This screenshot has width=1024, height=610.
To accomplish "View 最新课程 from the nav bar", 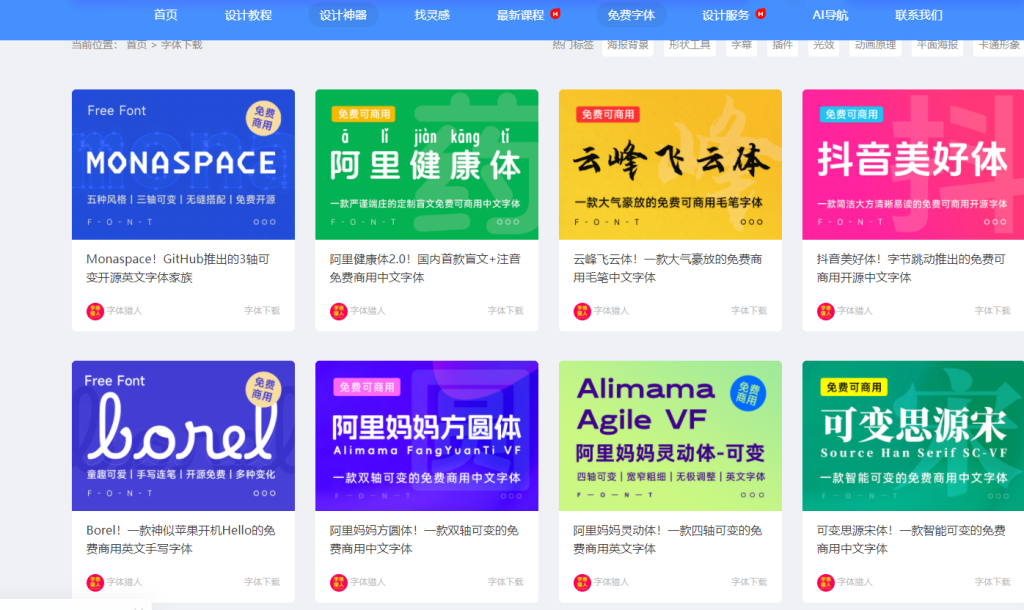I will pyautogui.click(x=520, y=15).
